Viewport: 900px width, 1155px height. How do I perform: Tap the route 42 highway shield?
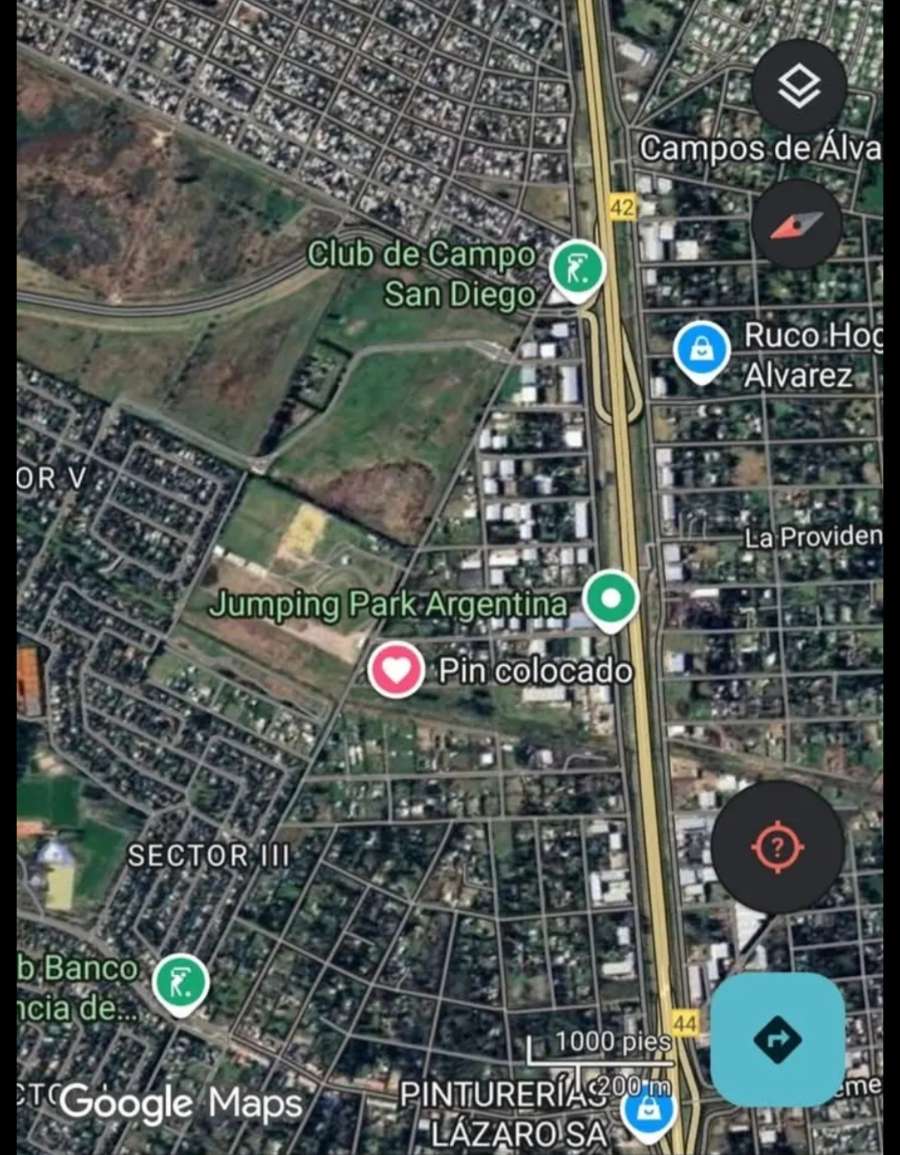coord(621,209)
